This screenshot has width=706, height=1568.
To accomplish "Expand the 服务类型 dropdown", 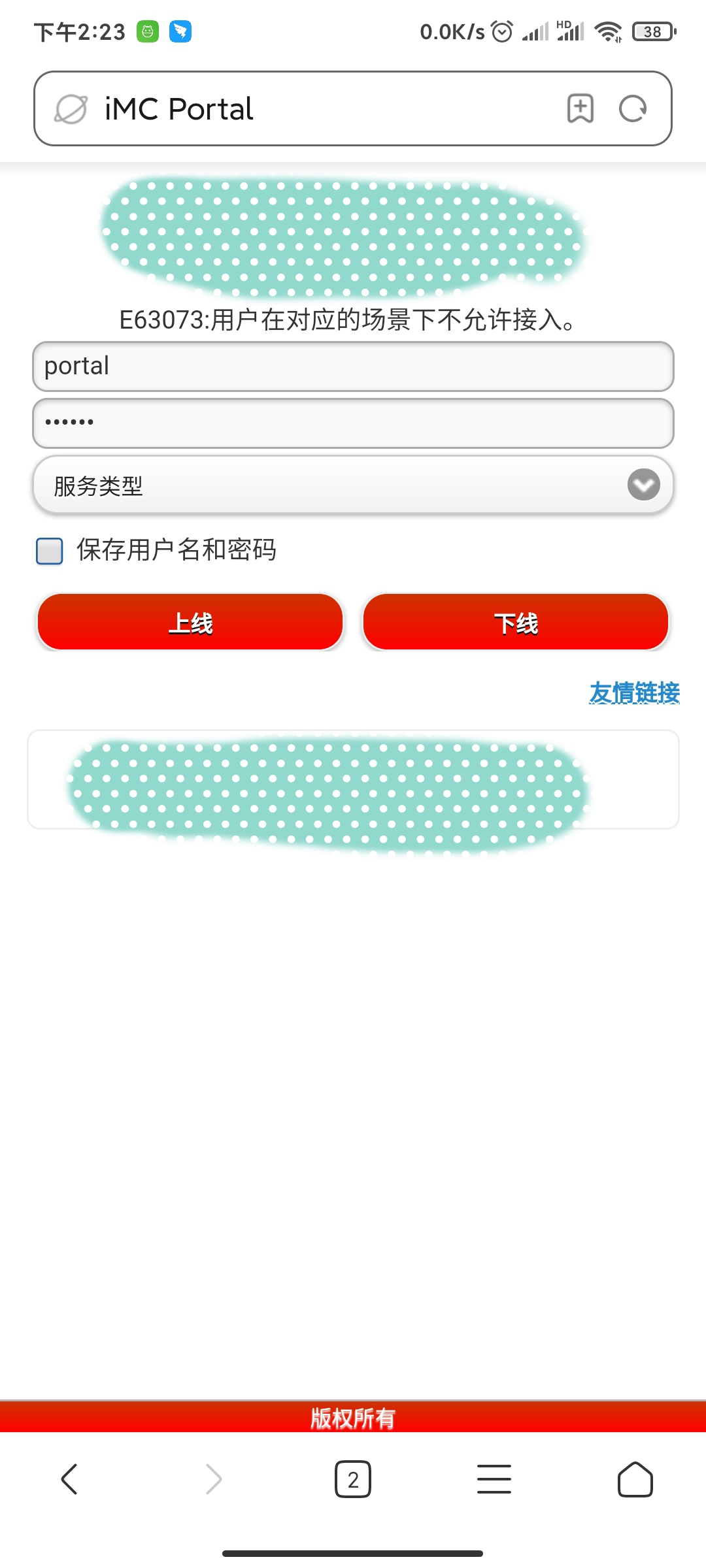I will pos(353,485).
